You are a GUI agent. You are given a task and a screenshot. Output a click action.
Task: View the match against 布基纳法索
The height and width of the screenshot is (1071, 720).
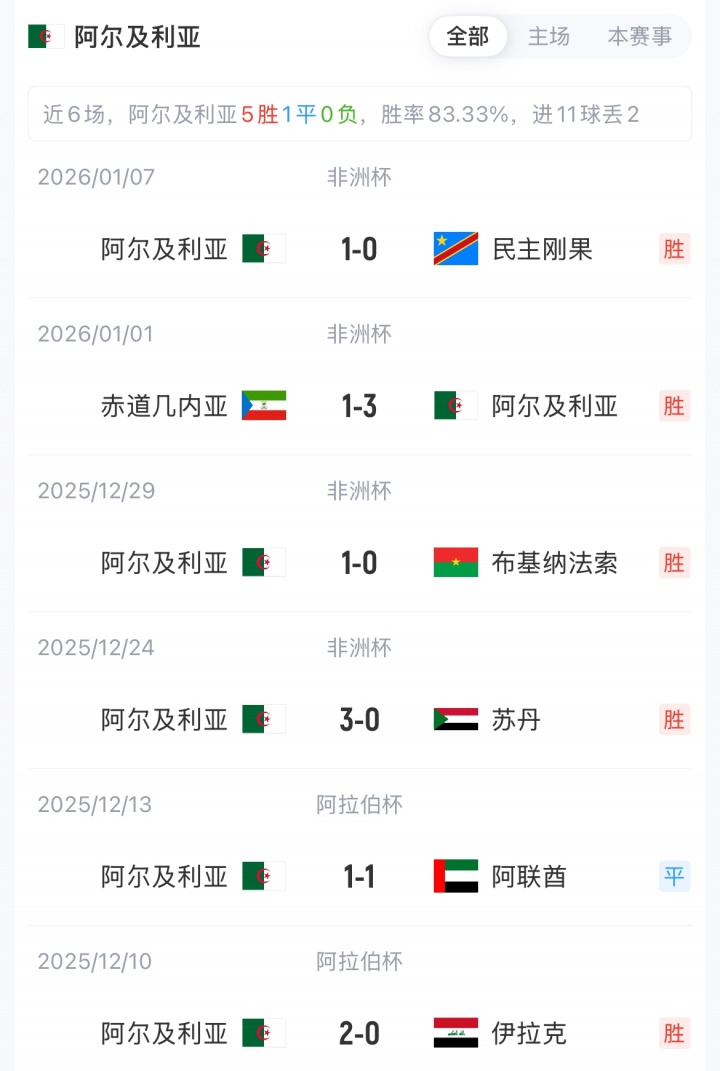point(360,562)
